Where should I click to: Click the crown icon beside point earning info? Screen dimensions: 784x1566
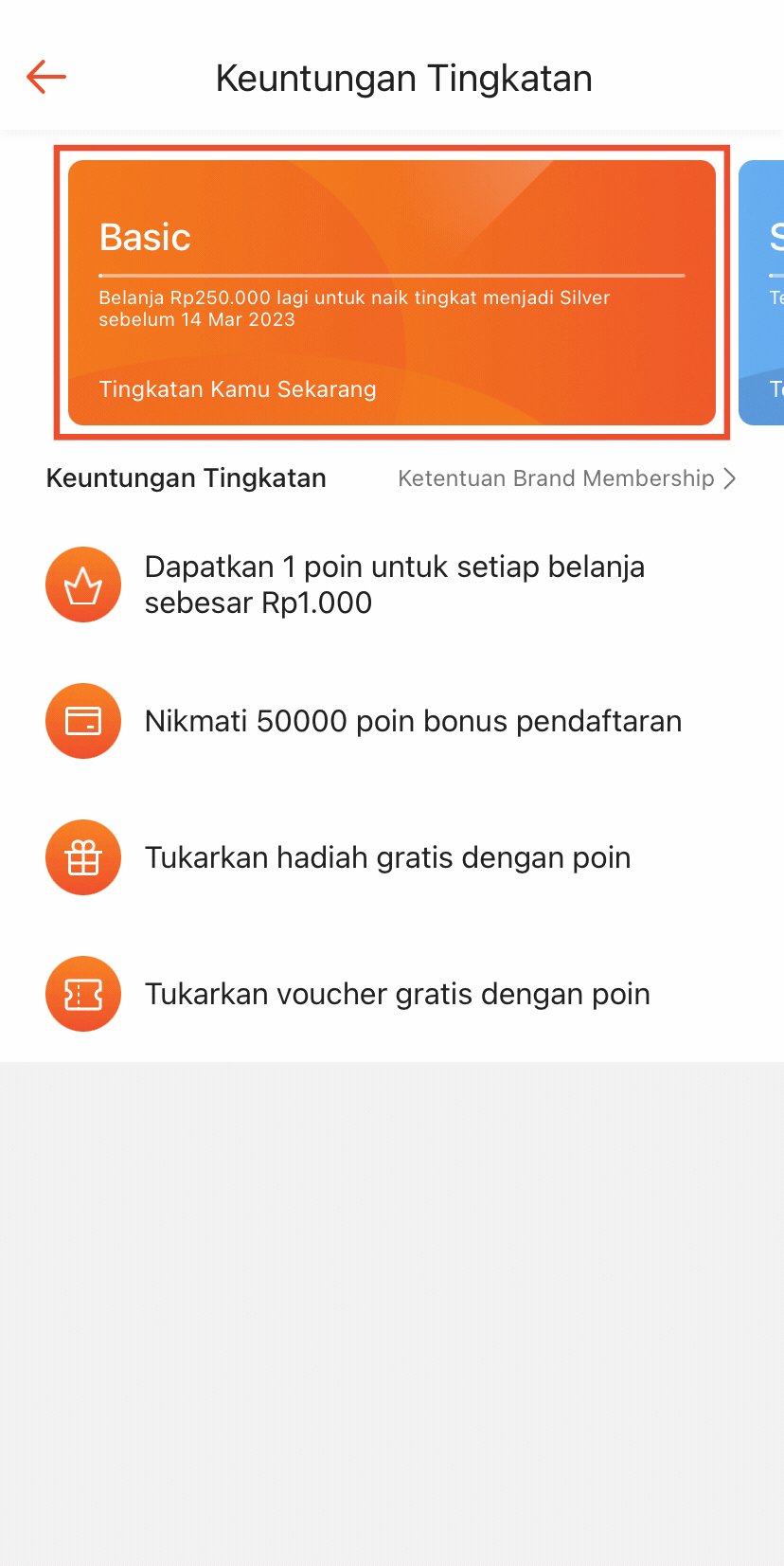coord(83,585)
